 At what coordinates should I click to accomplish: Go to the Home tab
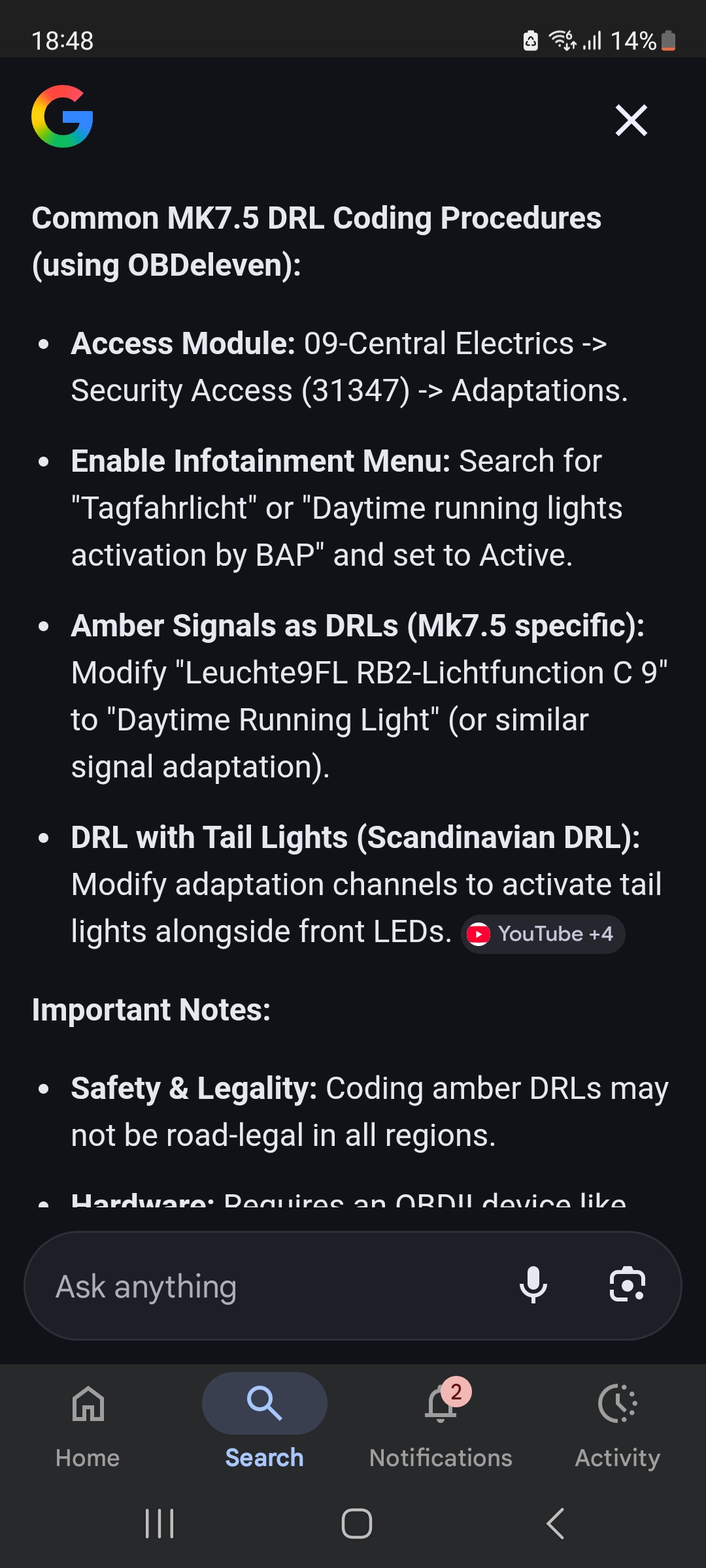click(x=88, y=1427)
